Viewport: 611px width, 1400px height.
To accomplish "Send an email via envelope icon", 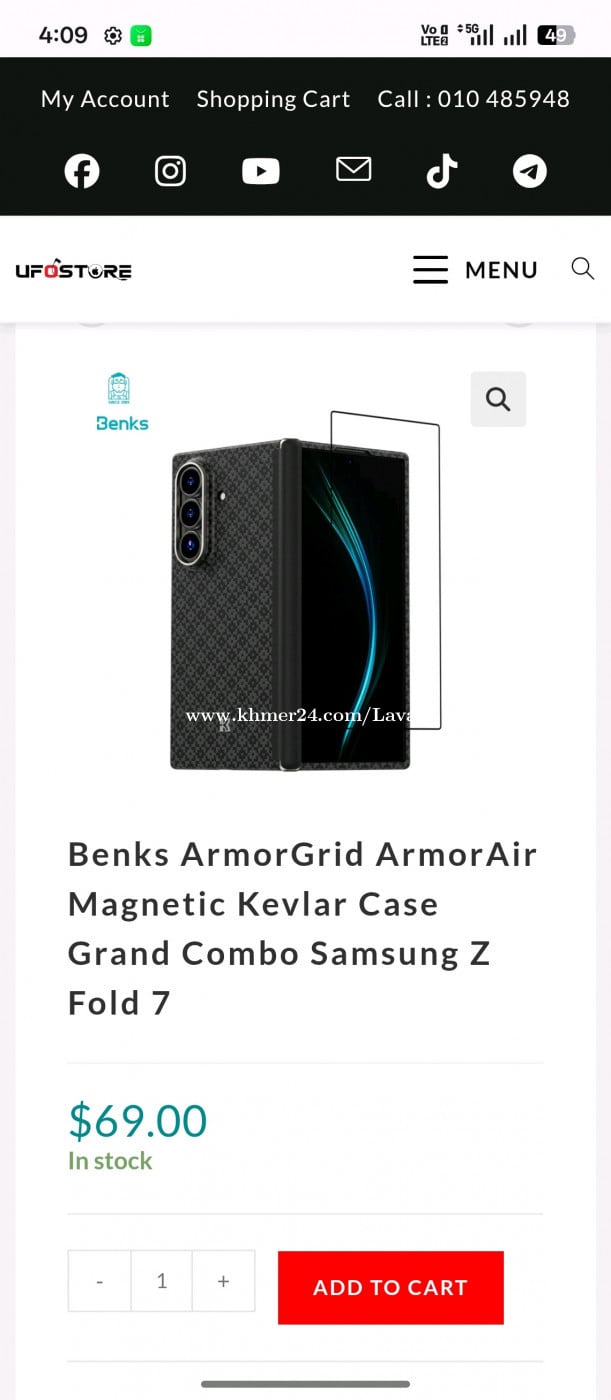I will click(x=353, y=170).
